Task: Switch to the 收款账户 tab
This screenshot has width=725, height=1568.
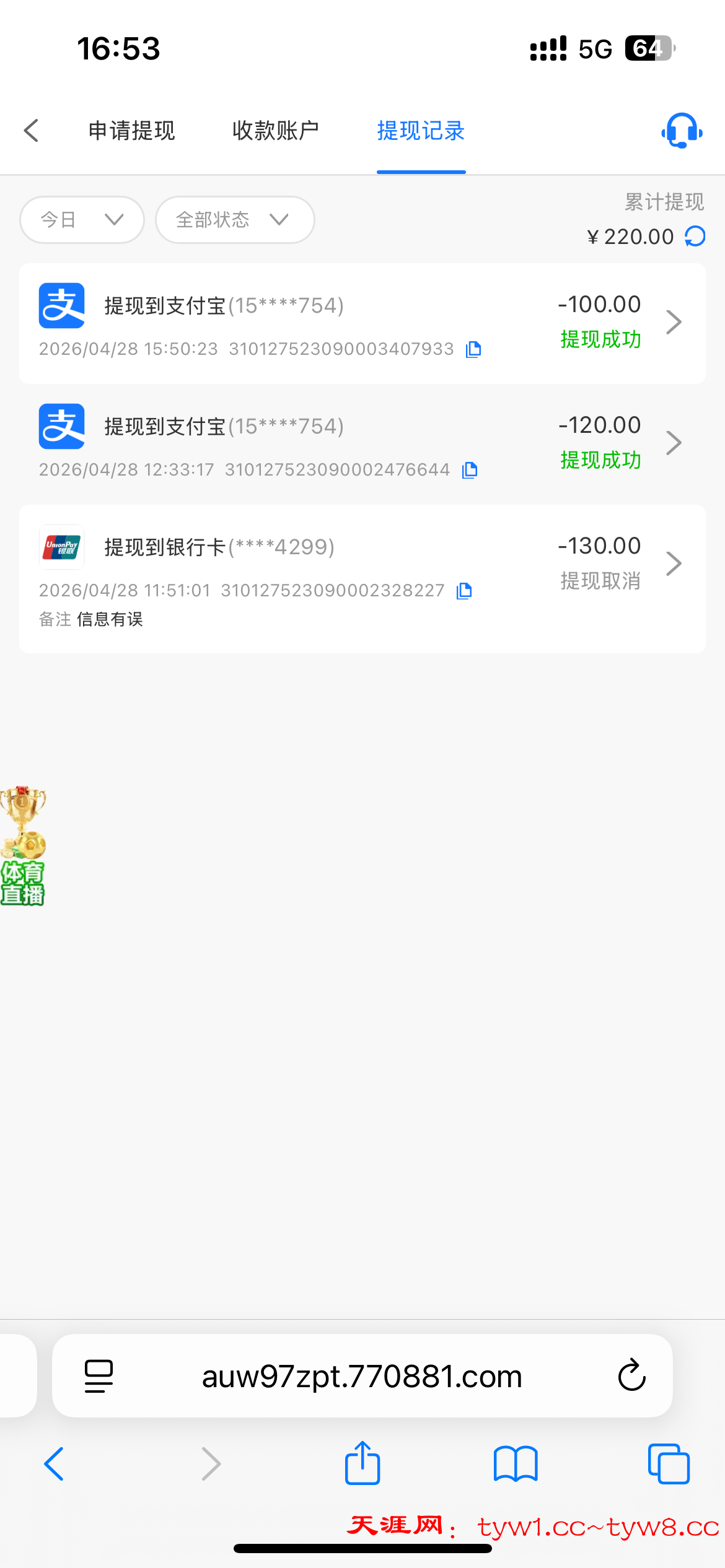Action: tap(276, 131)
